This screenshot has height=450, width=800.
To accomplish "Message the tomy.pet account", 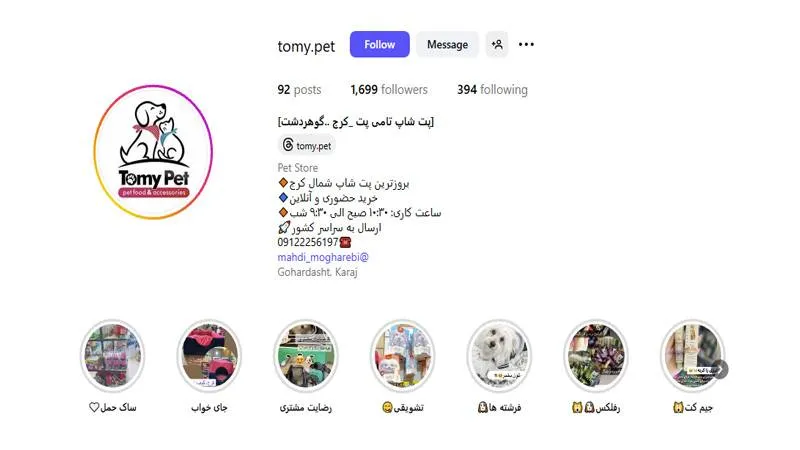I will tap(447, 44).
